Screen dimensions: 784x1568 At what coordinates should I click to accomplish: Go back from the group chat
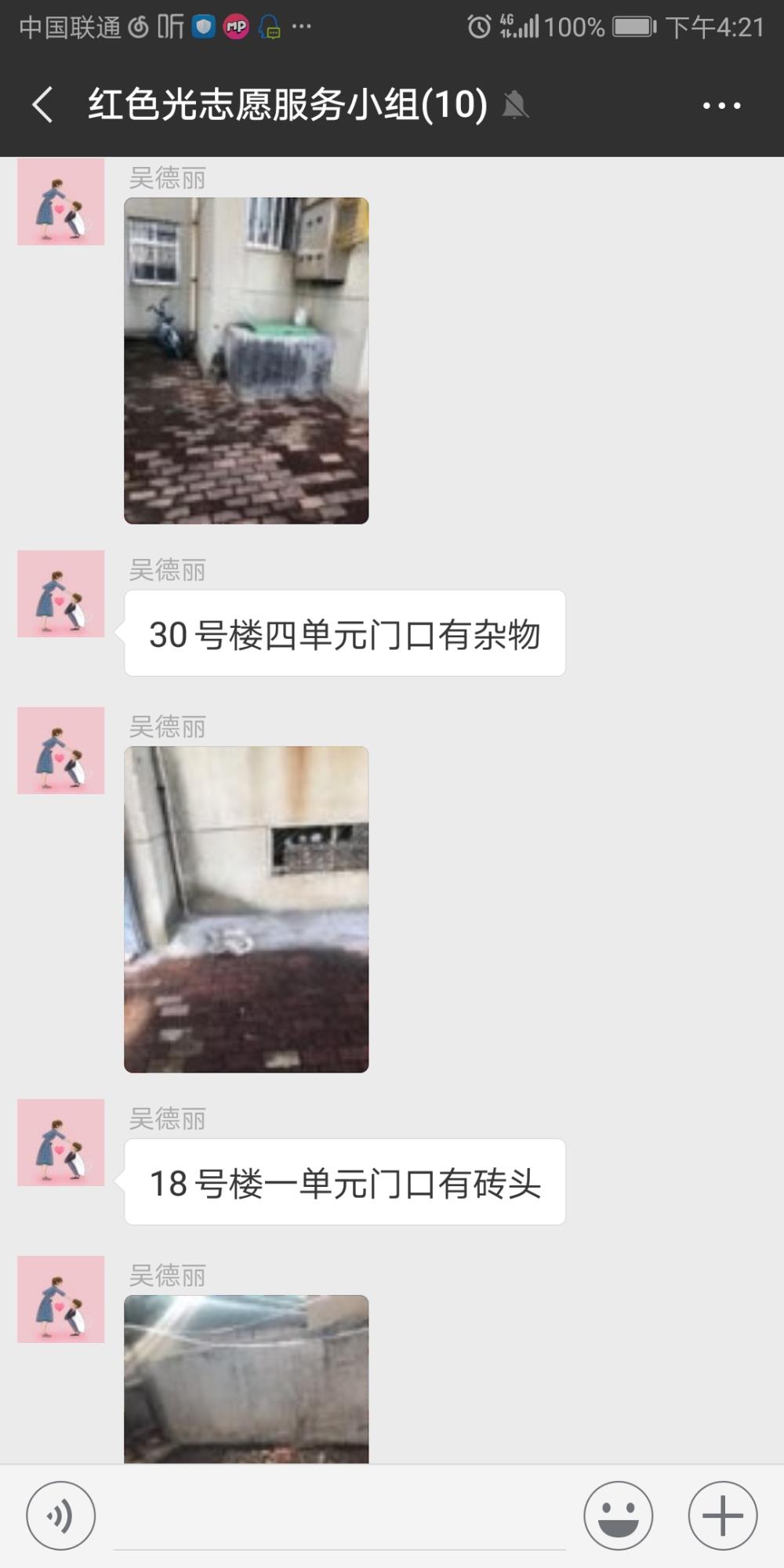coord(43,104)
